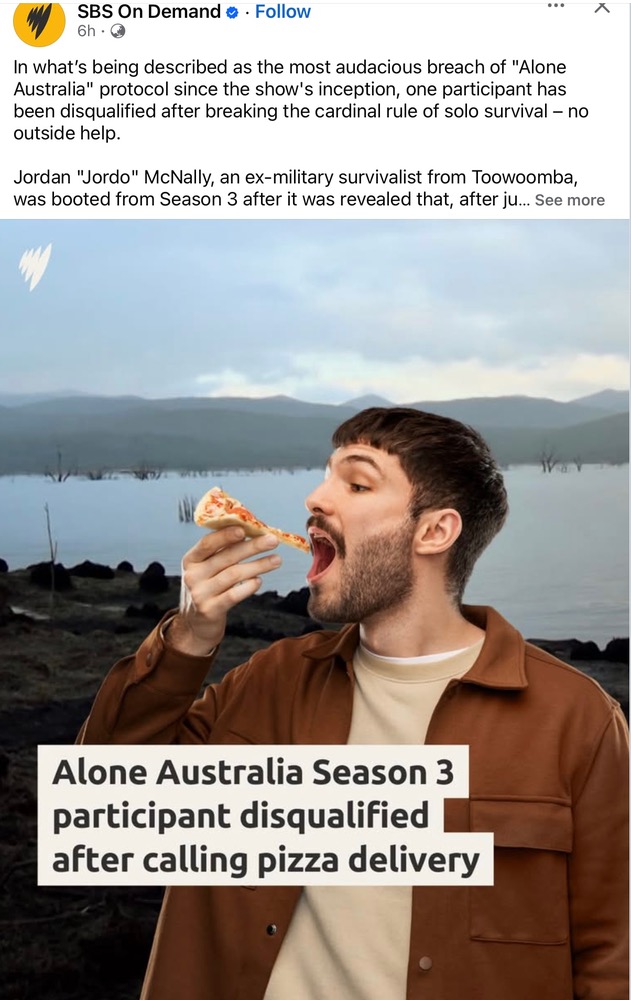Open SBS On Demand profile picture
Screen dimensions: 631x1000
pos(40,20)
